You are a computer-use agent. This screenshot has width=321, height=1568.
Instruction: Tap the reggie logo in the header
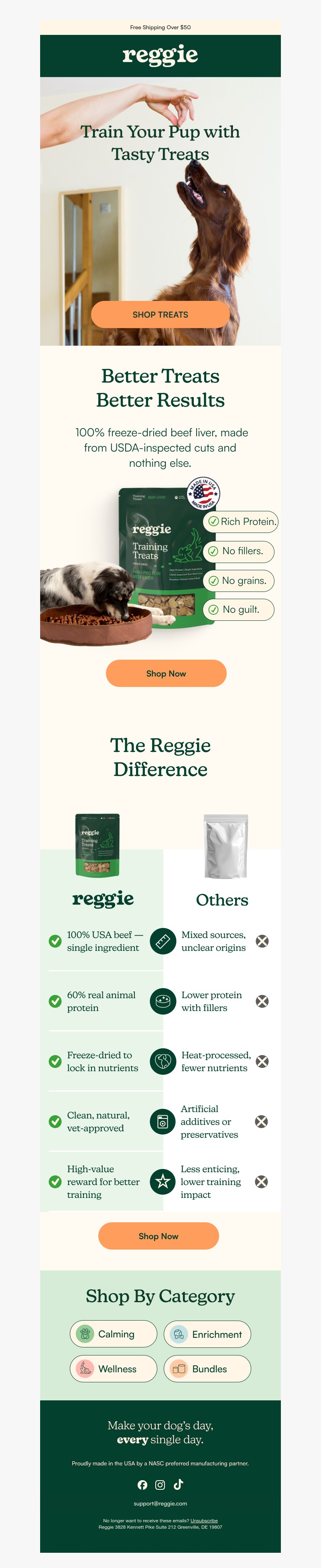[x=160, y=55]
